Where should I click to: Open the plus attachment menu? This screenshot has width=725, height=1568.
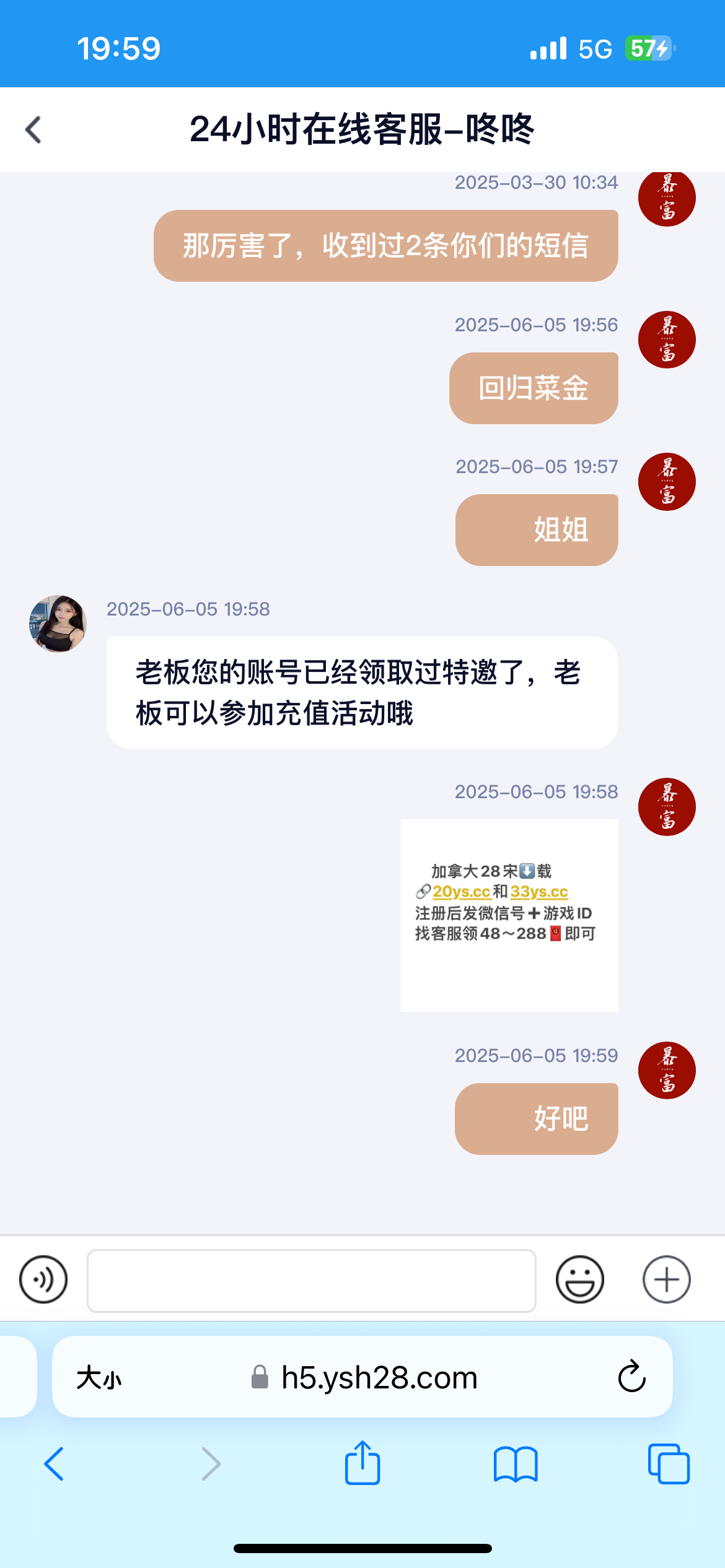coord(666,1279)
